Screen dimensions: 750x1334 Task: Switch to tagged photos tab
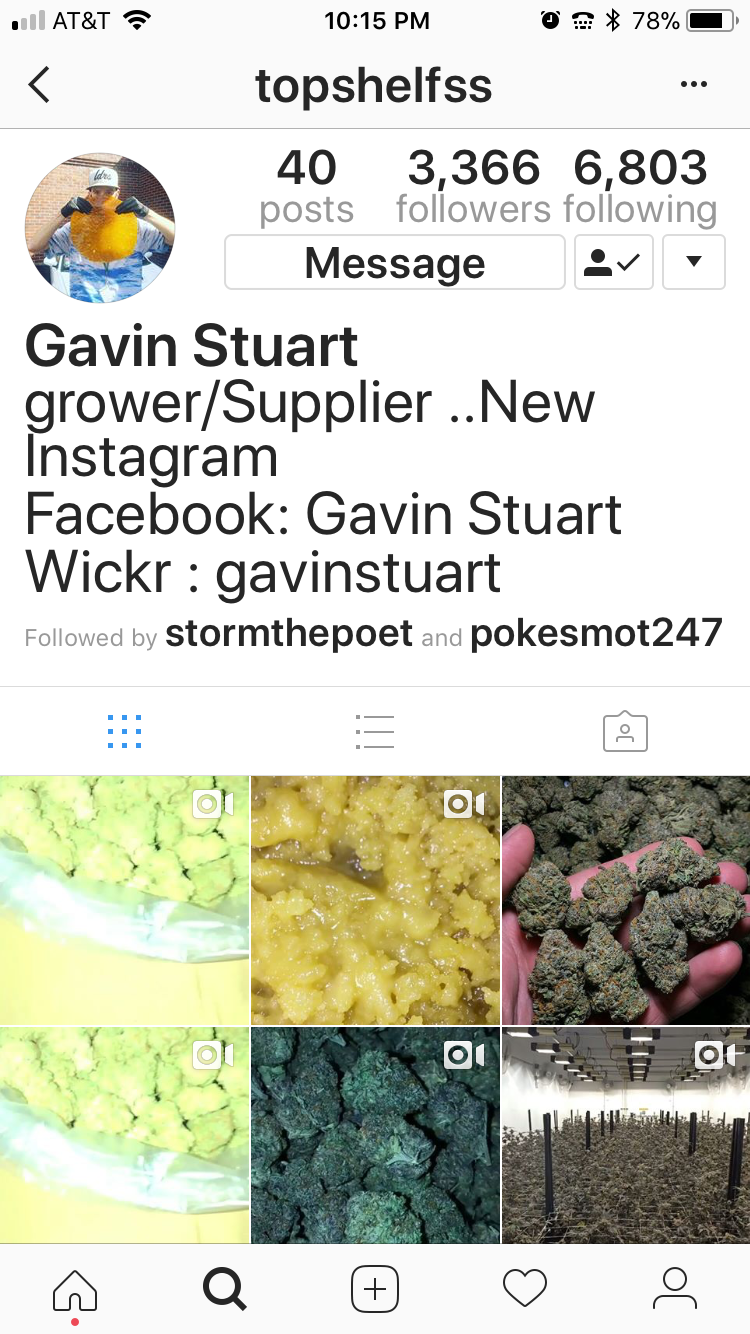(625, 732)
